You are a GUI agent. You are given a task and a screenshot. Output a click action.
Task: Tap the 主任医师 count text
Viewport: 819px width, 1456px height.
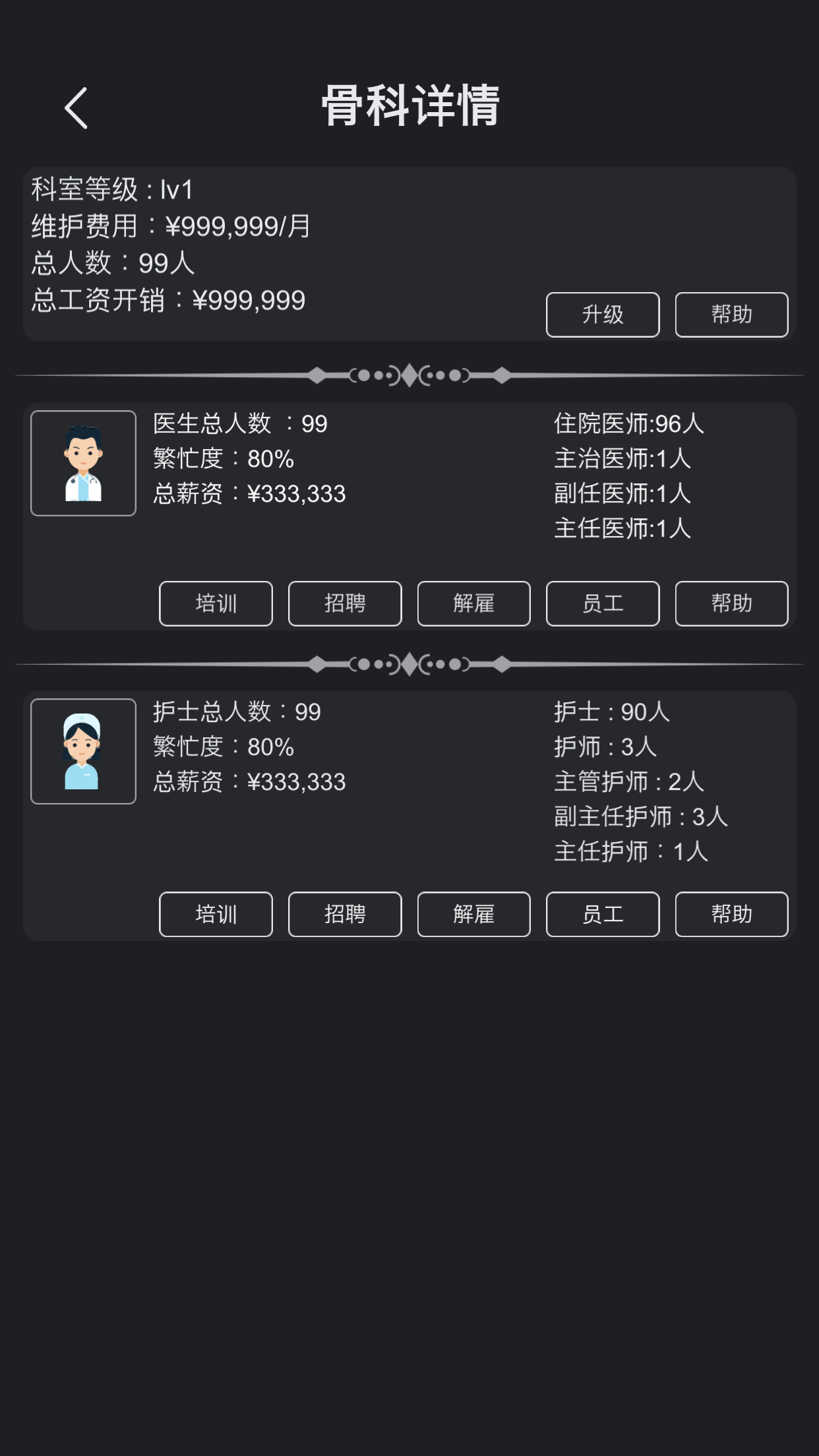click(x=623, y=528)
